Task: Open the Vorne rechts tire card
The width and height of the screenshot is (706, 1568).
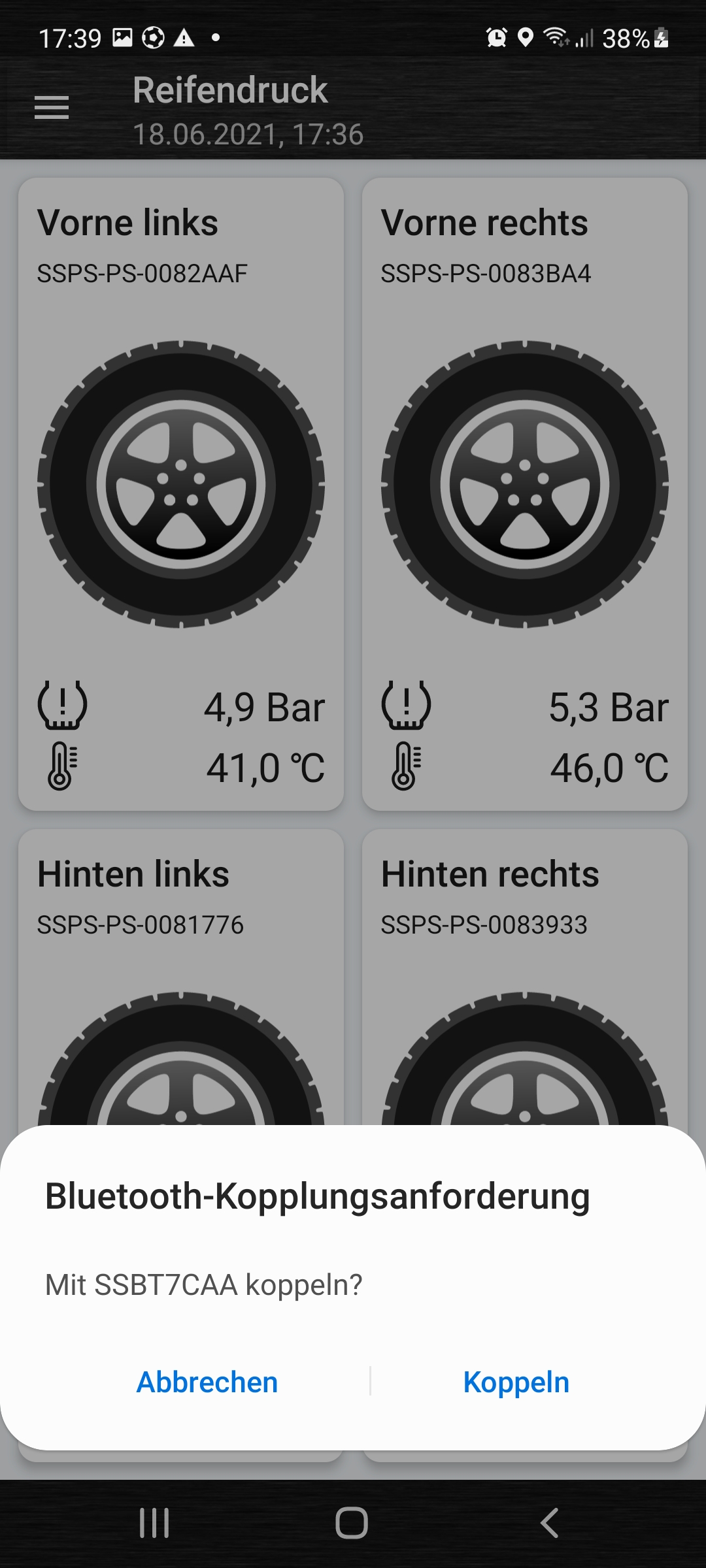Action: pos(525,495)
